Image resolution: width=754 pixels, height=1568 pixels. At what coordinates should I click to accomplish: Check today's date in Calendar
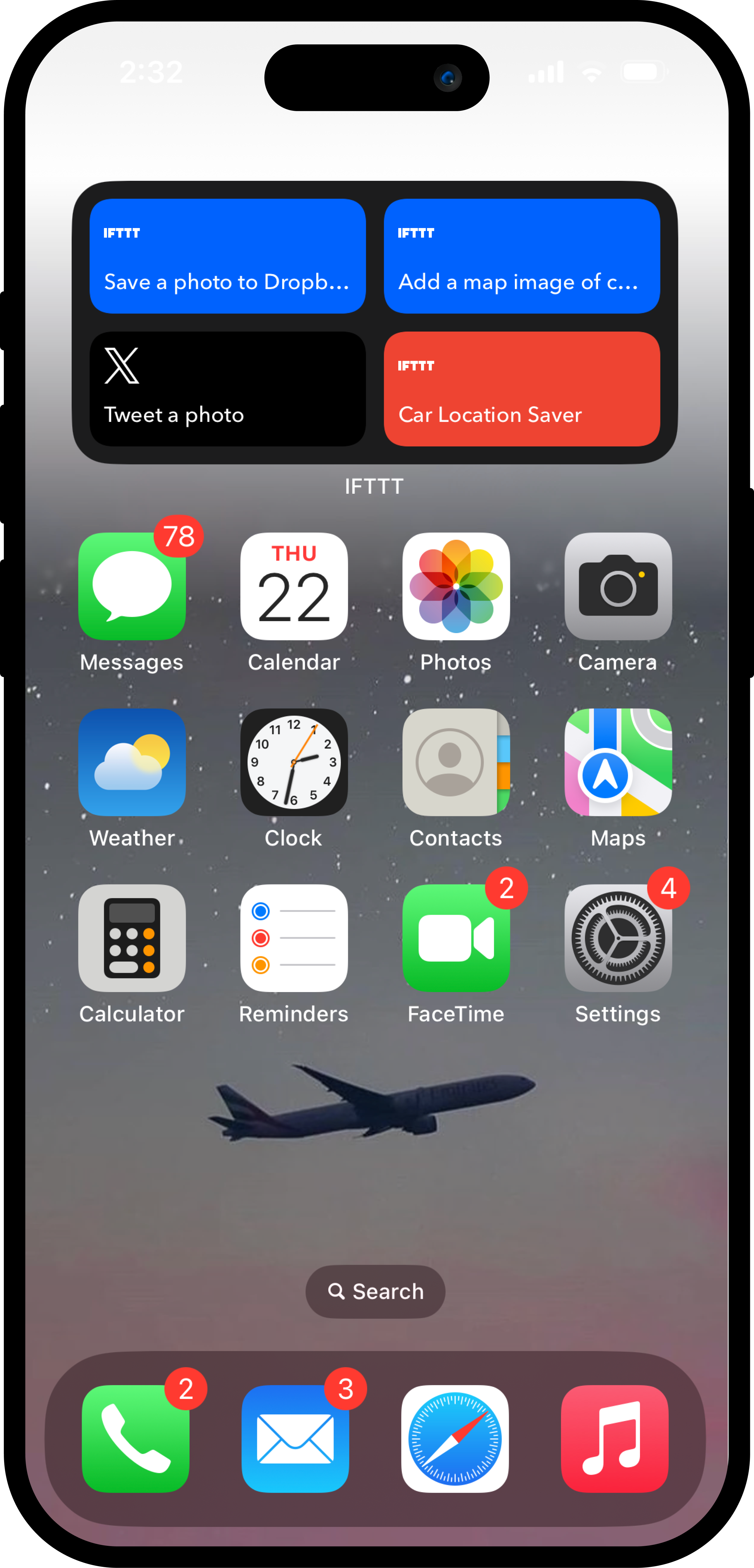click(x=293, y=586)
